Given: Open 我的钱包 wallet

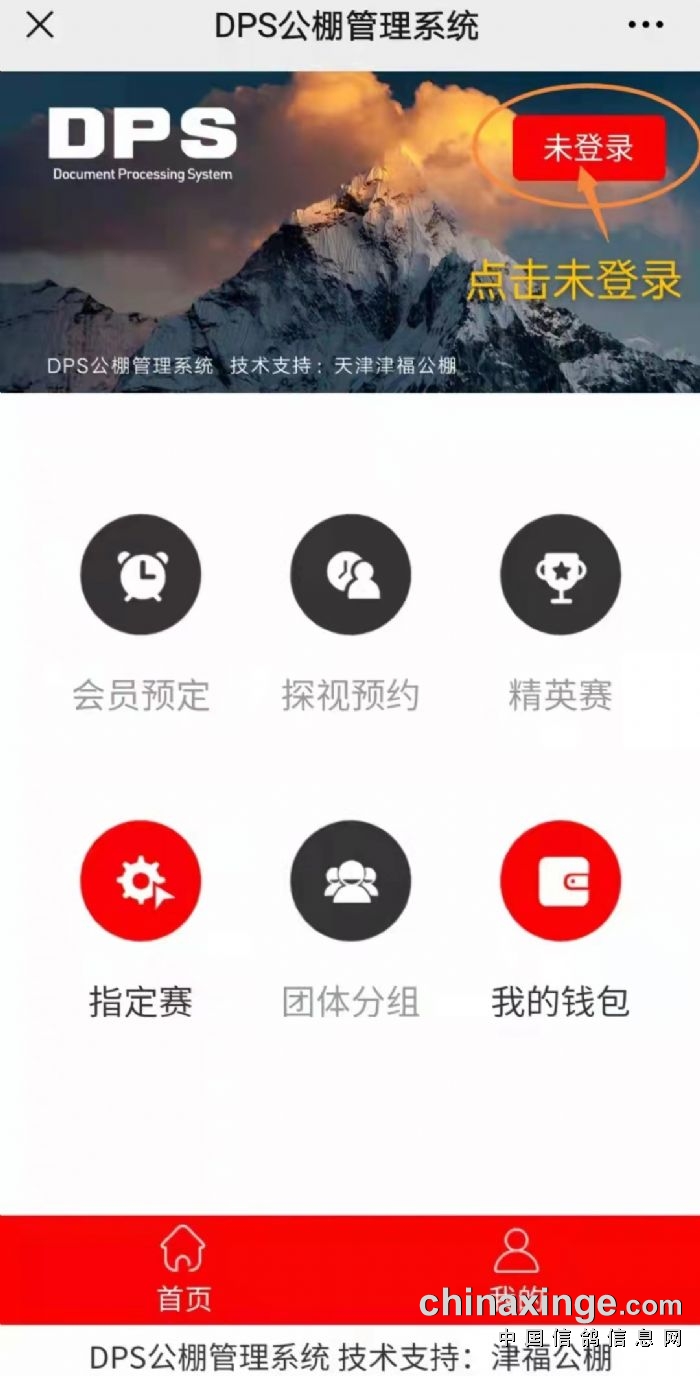Looking at the screenshot, I should (560, 882).
